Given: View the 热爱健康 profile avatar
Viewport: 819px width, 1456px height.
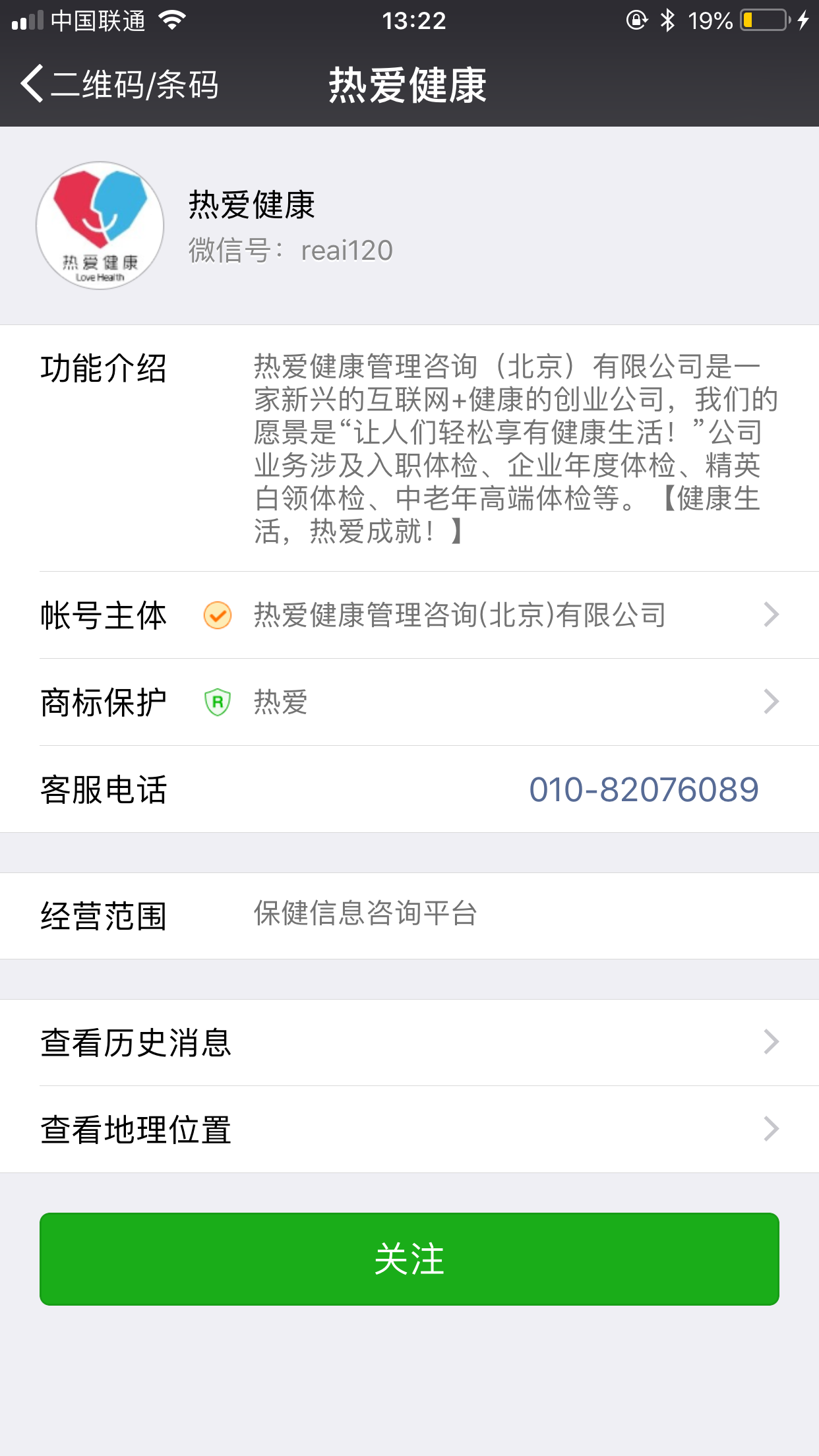Looking at the screenshot, I should 100,226.
